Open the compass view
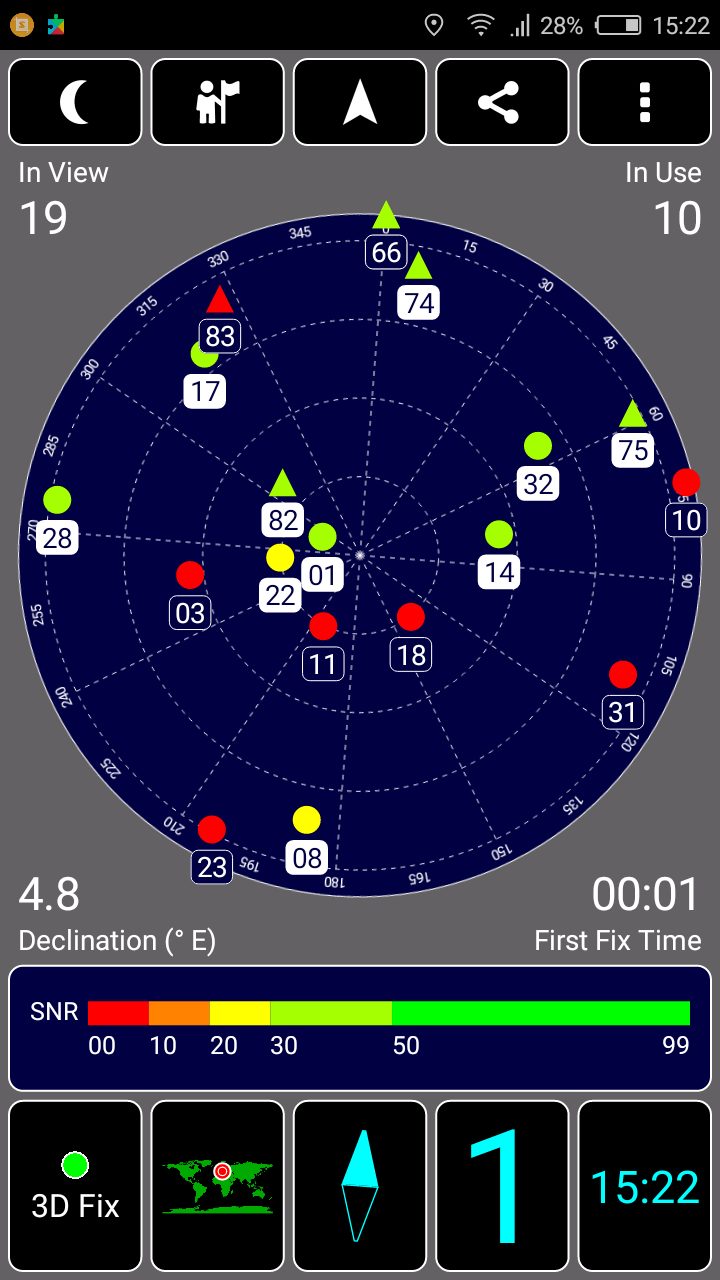The image size is (720, 1280). [360, 1186]
